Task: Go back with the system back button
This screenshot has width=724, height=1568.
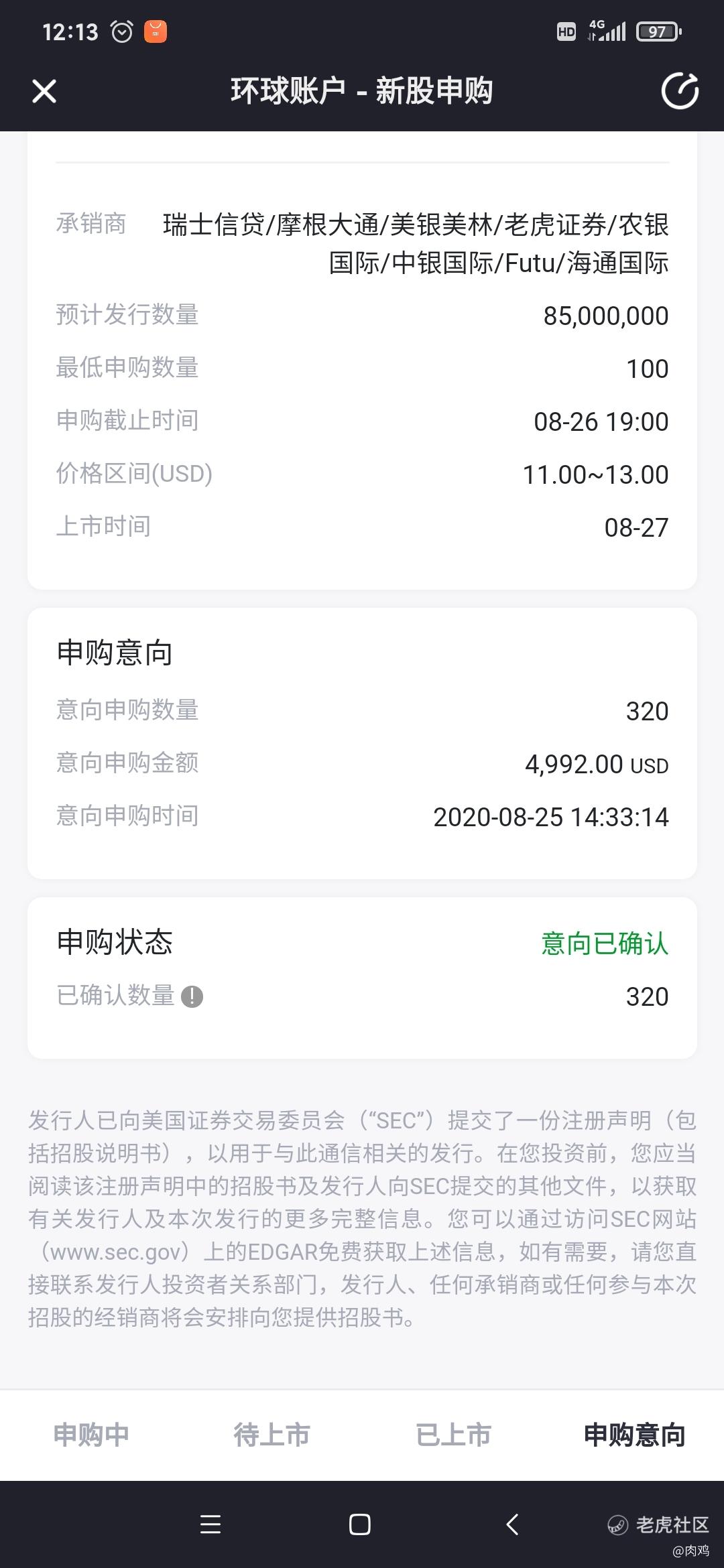Action: point(512,1524)
